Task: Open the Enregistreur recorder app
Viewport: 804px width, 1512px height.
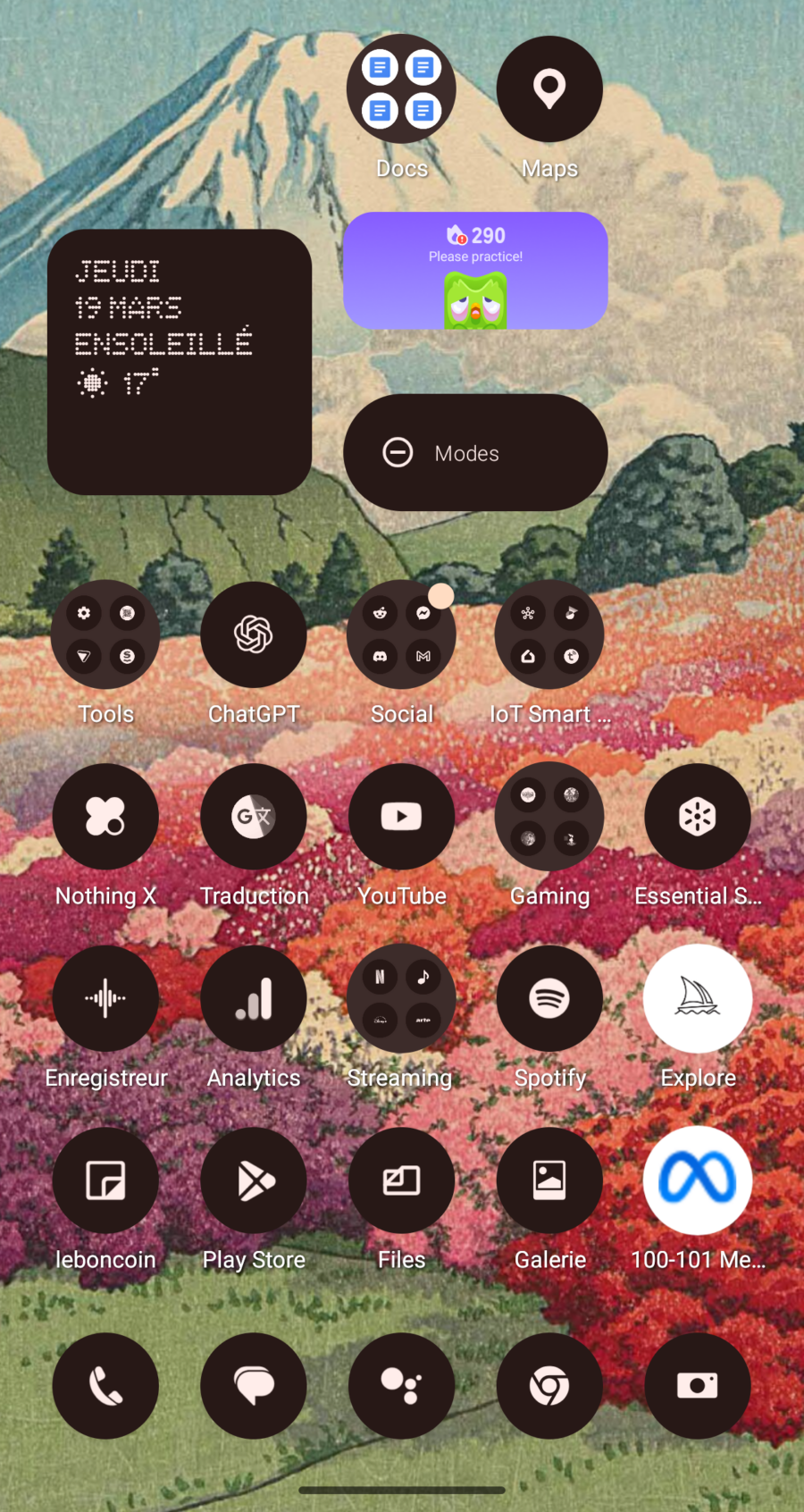Action: click(105, 998)
